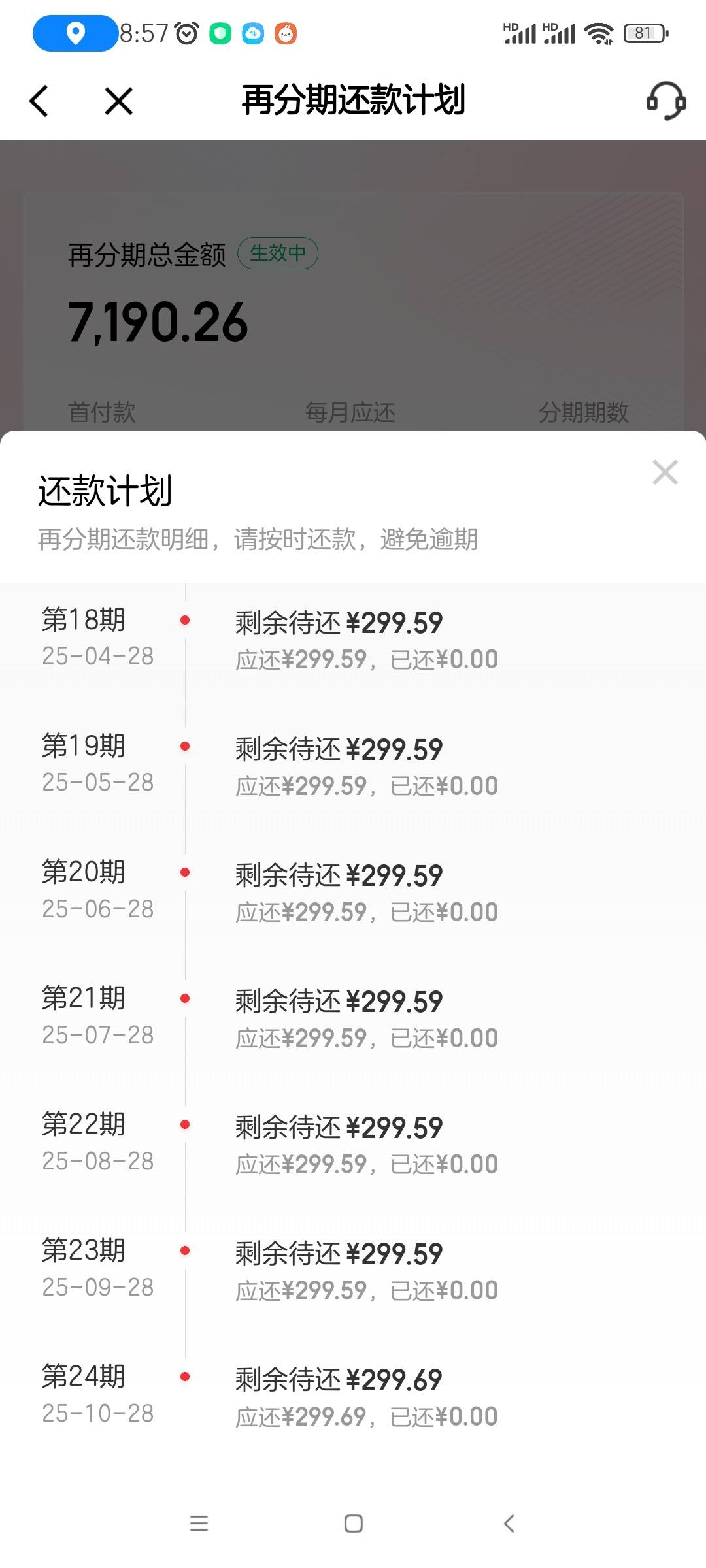Close the page with the header X
This screenshot has height=1568, width=706.
[118, 101]
